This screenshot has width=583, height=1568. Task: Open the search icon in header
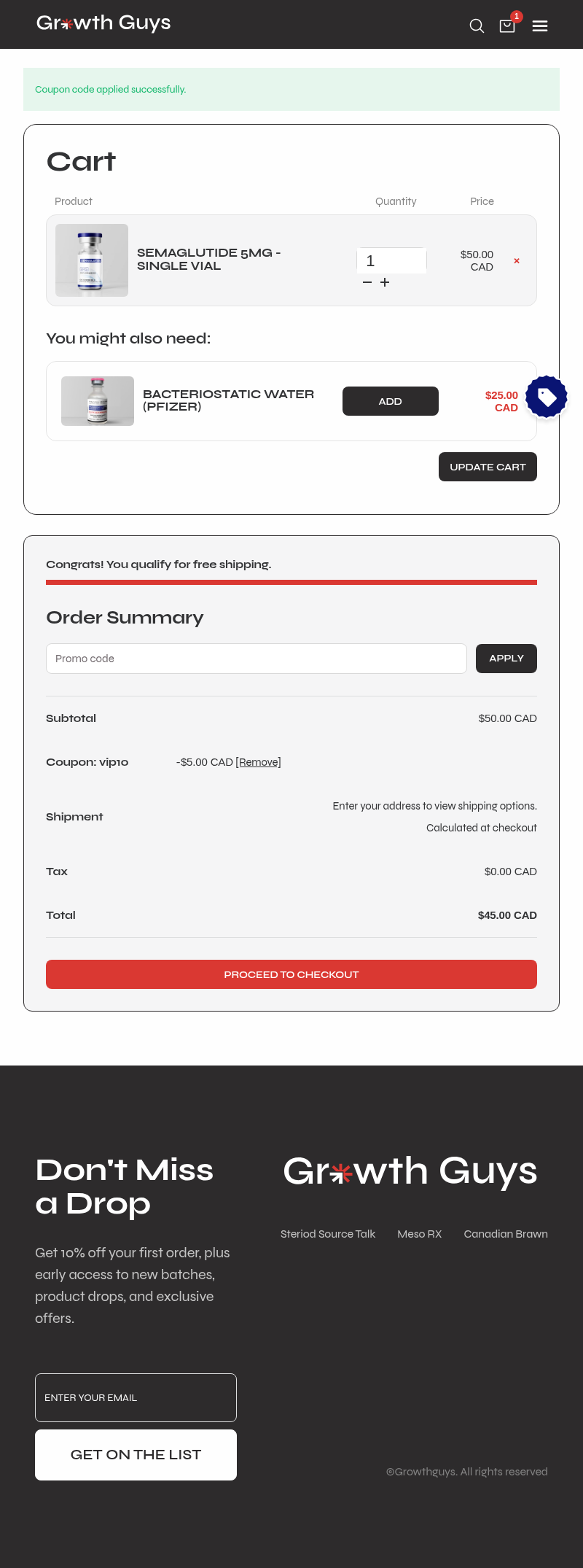tap(477, 26)
